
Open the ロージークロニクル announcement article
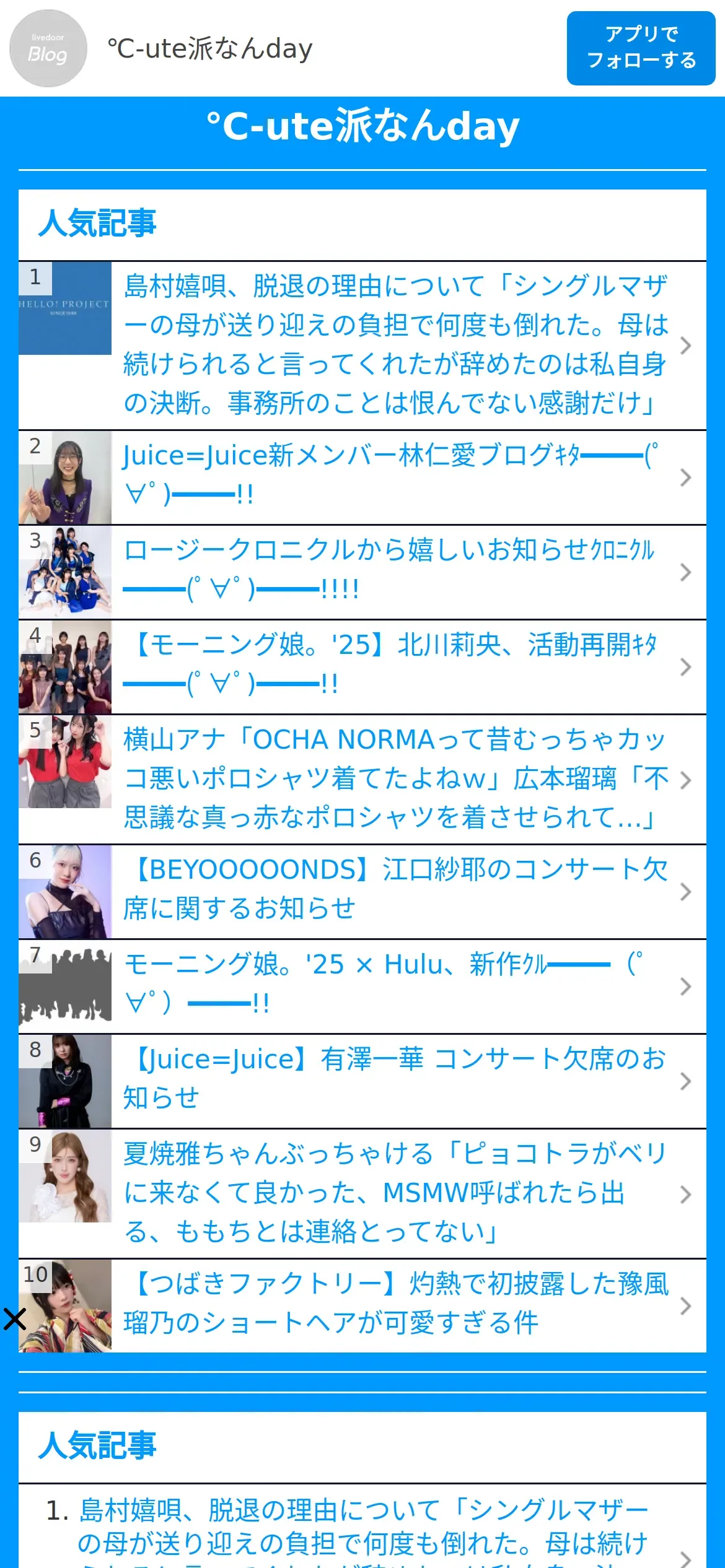[389, 570]
